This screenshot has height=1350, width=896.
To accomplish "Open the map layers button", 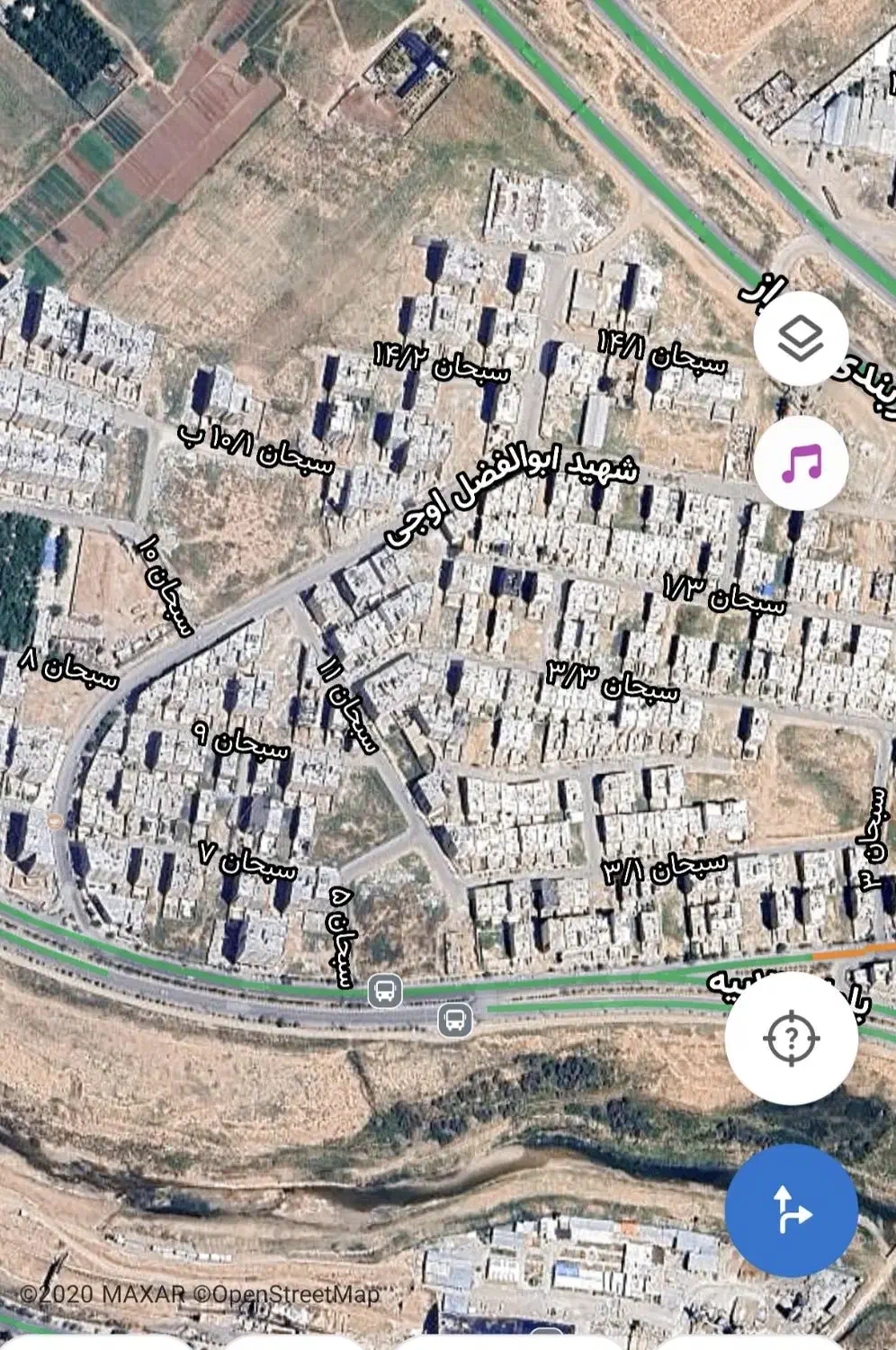I will 801,340.
